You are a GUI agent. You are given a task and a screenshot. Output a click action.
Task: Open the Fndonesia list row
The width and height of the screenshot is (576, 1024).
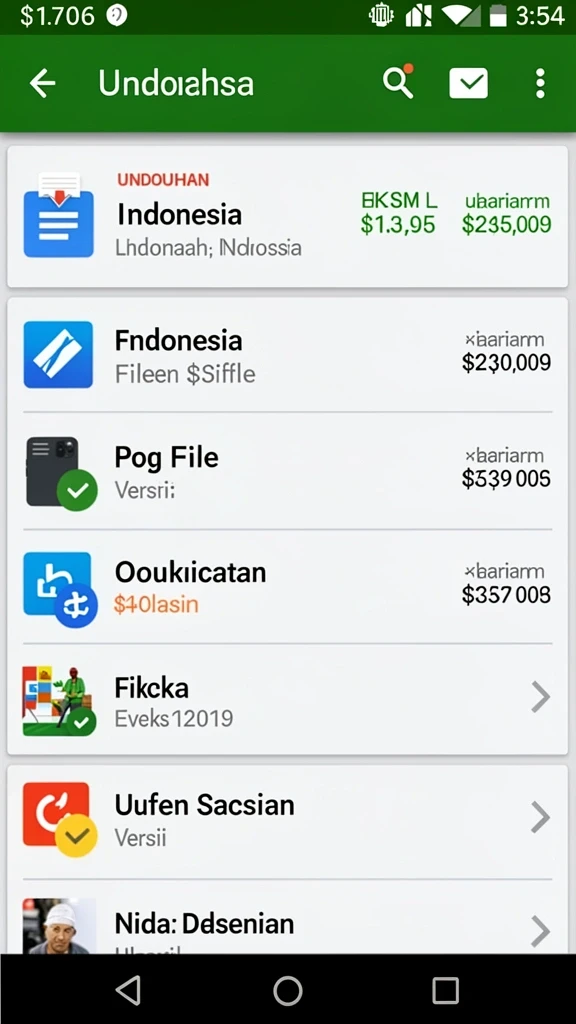click(287, 355)
